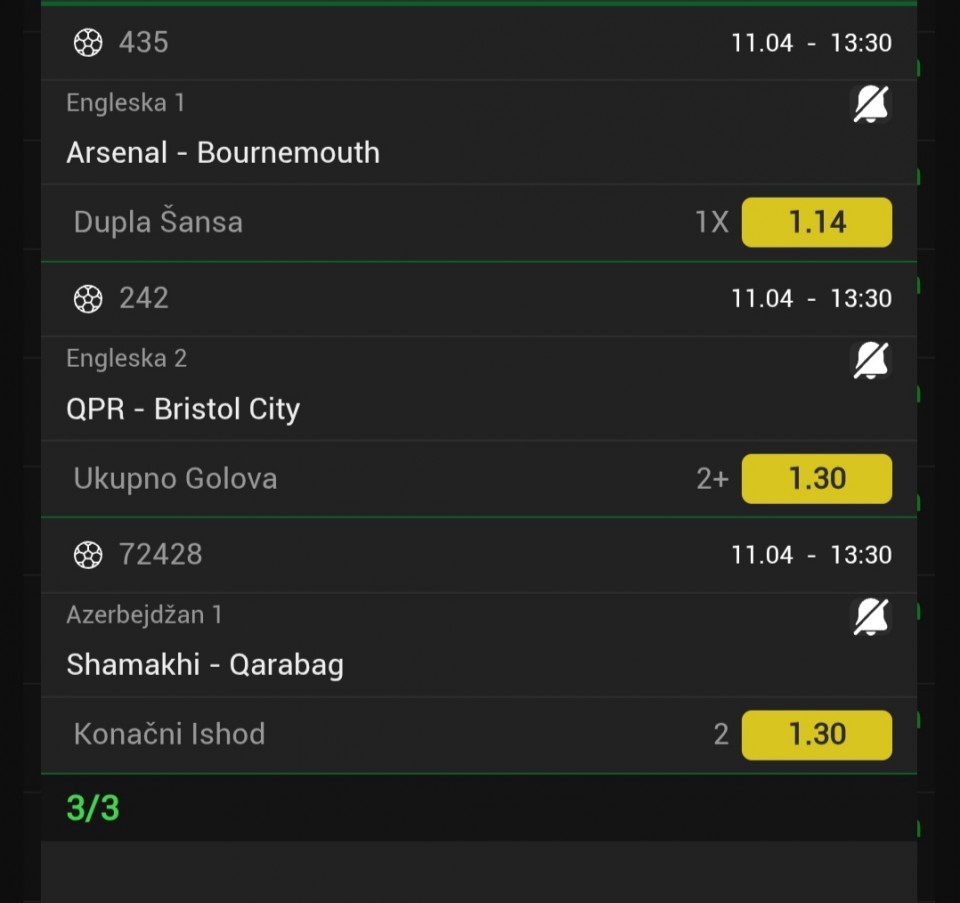Tap the 1.14 odds for Dupla Šansa
Image resolution: width=960 pixels, height=903 pixels.
[x=816, y=222]
